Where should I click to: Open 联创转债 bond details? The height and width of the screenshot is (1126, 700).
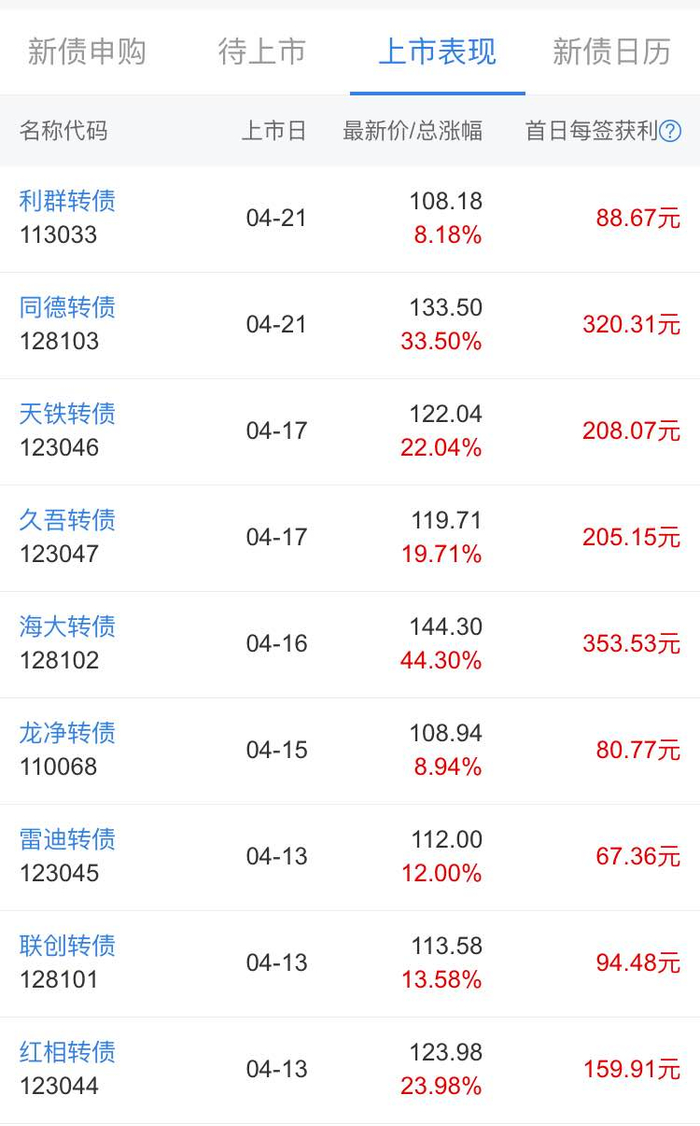point(68,945)
